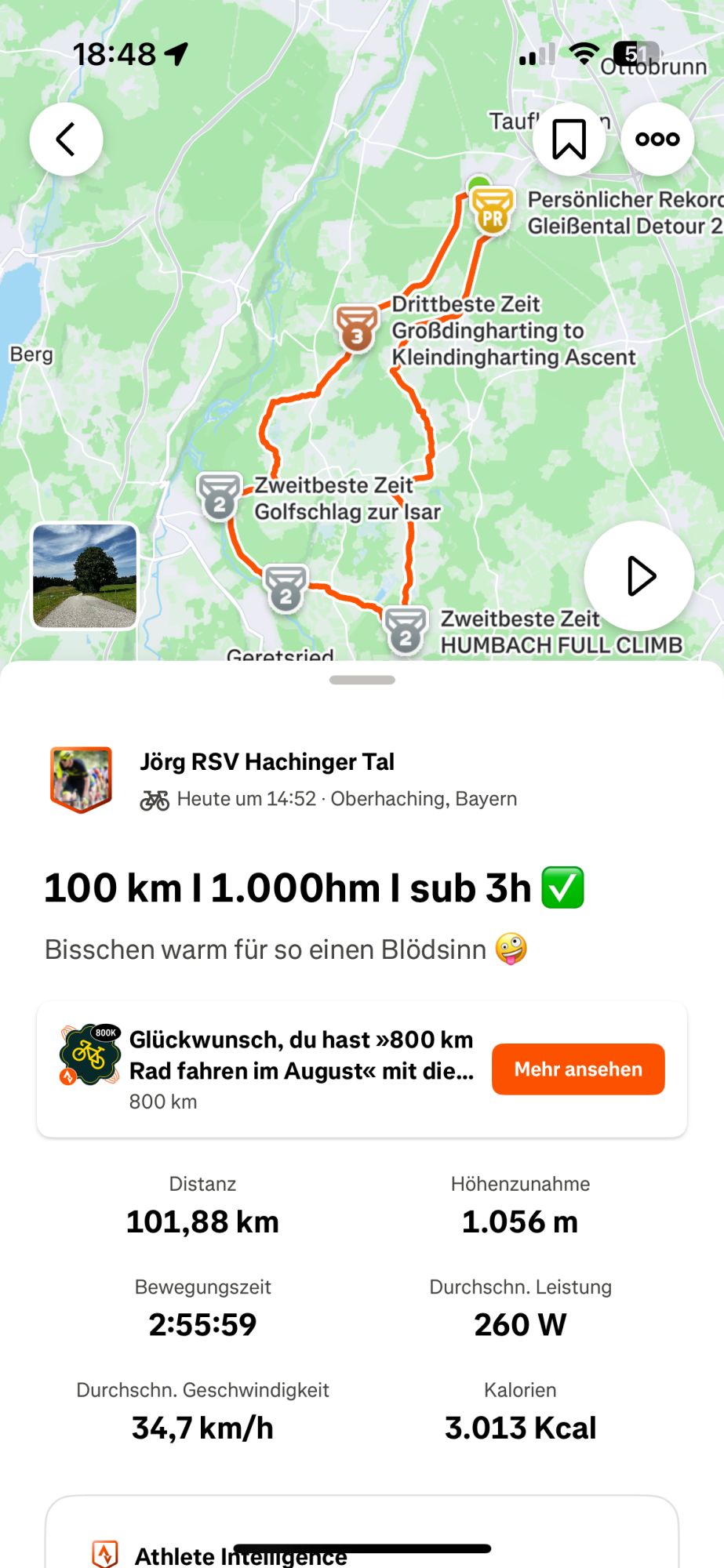Screen dimensions: 724x1568
Task: Play the activity route flyover
Action: pyautogui.click(x=639, y=576)
